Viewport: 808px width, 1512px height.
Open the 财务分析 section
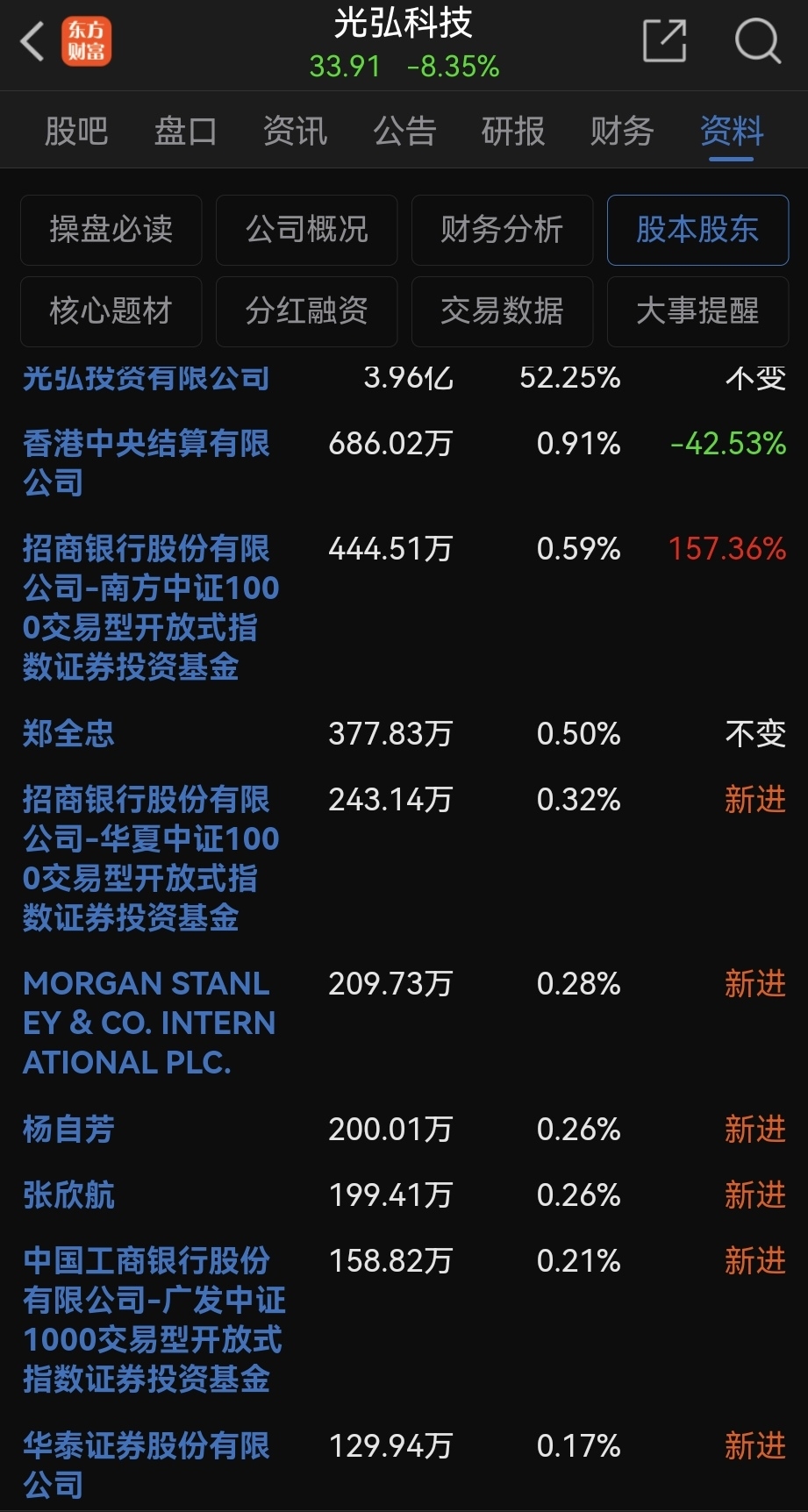pos(503,230)
